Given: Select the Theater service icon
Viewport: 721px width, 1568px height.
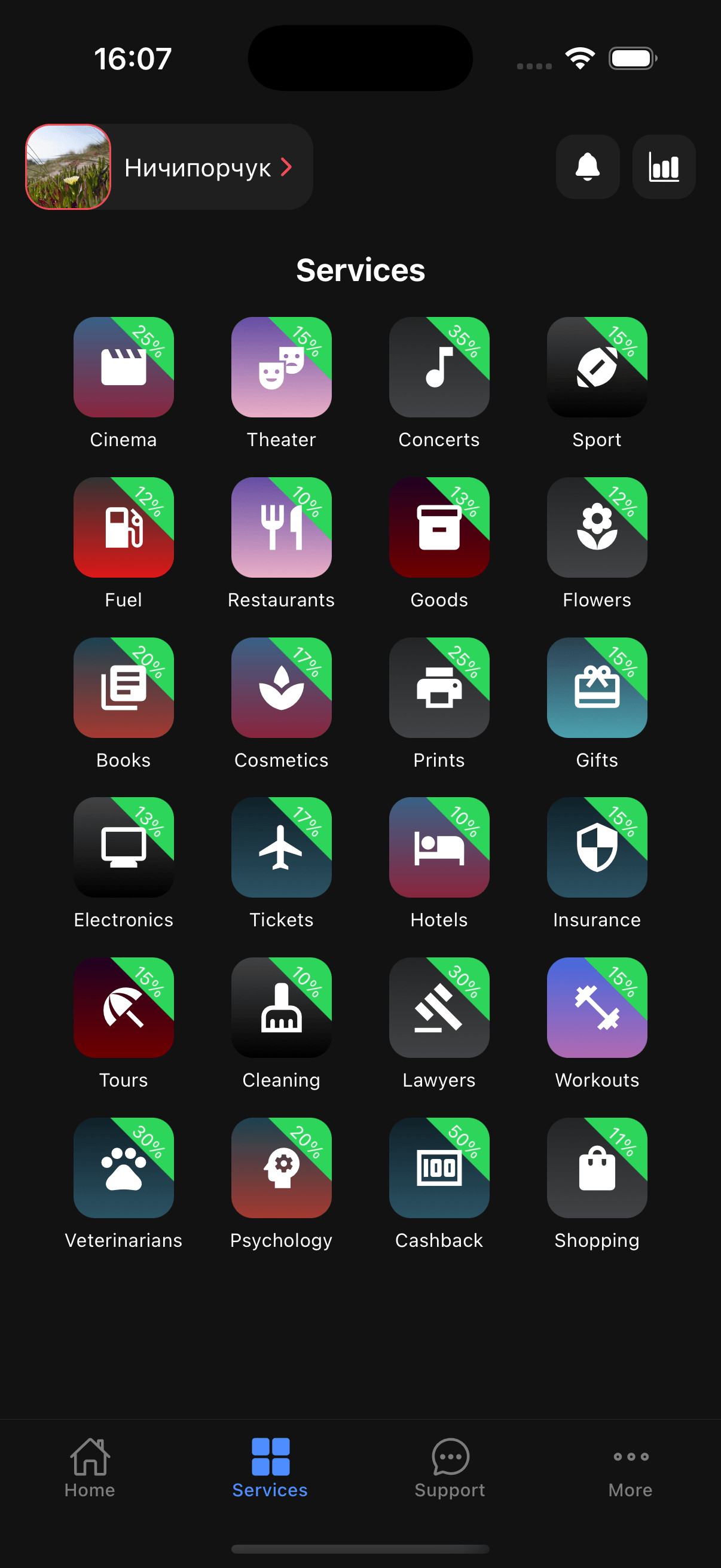Looking at the screenshot, I should (x=281, y=368).
